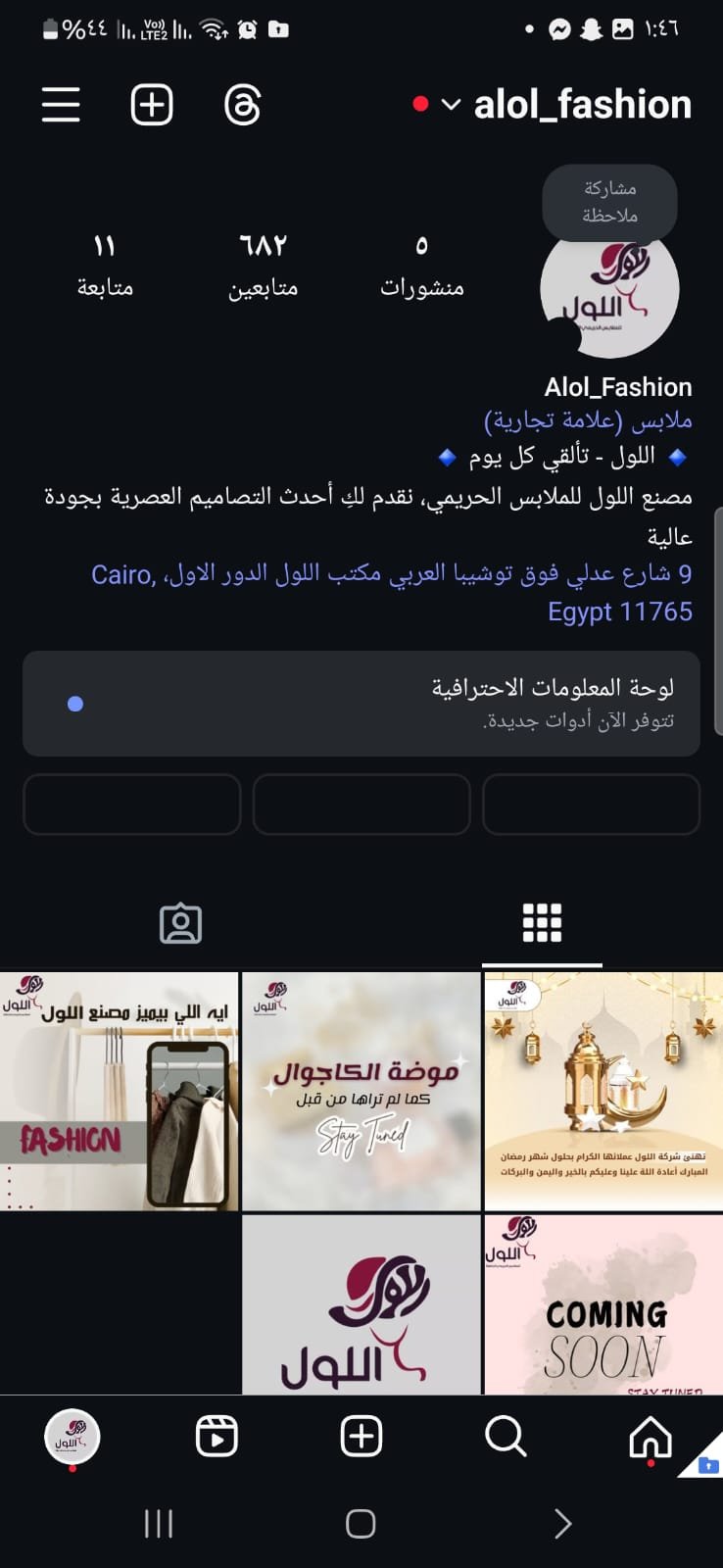Image resolution: width=723 pixels, height=1568 pixels.
Task: Open the Reels tab
Action: (x=217, y=1438)
